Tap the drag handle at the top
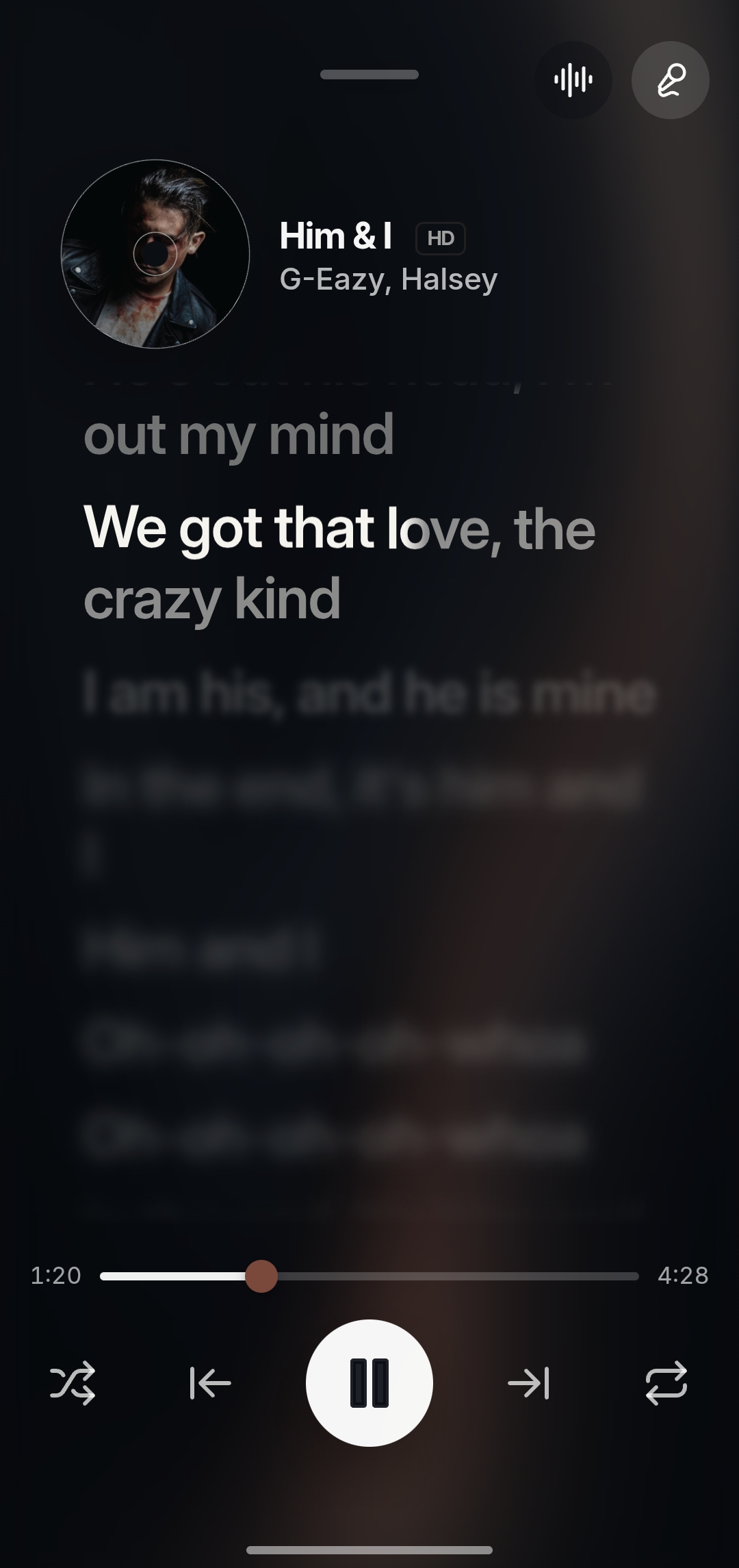This screenshot has height=1568, width=739. (x=369, y=75)
